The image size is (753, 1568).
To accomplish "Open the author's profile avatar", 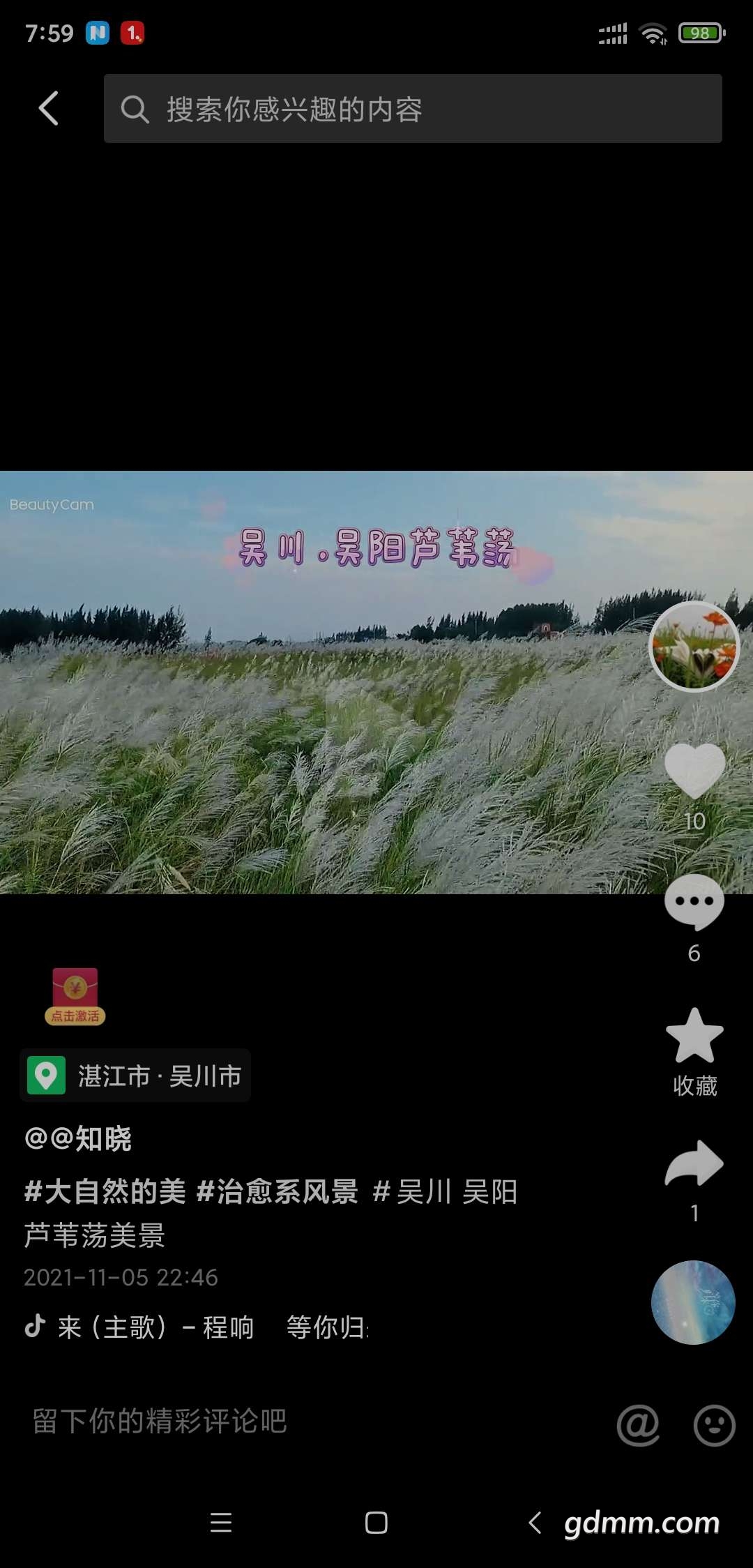I will pyautogui.click(x=694, y=647).
